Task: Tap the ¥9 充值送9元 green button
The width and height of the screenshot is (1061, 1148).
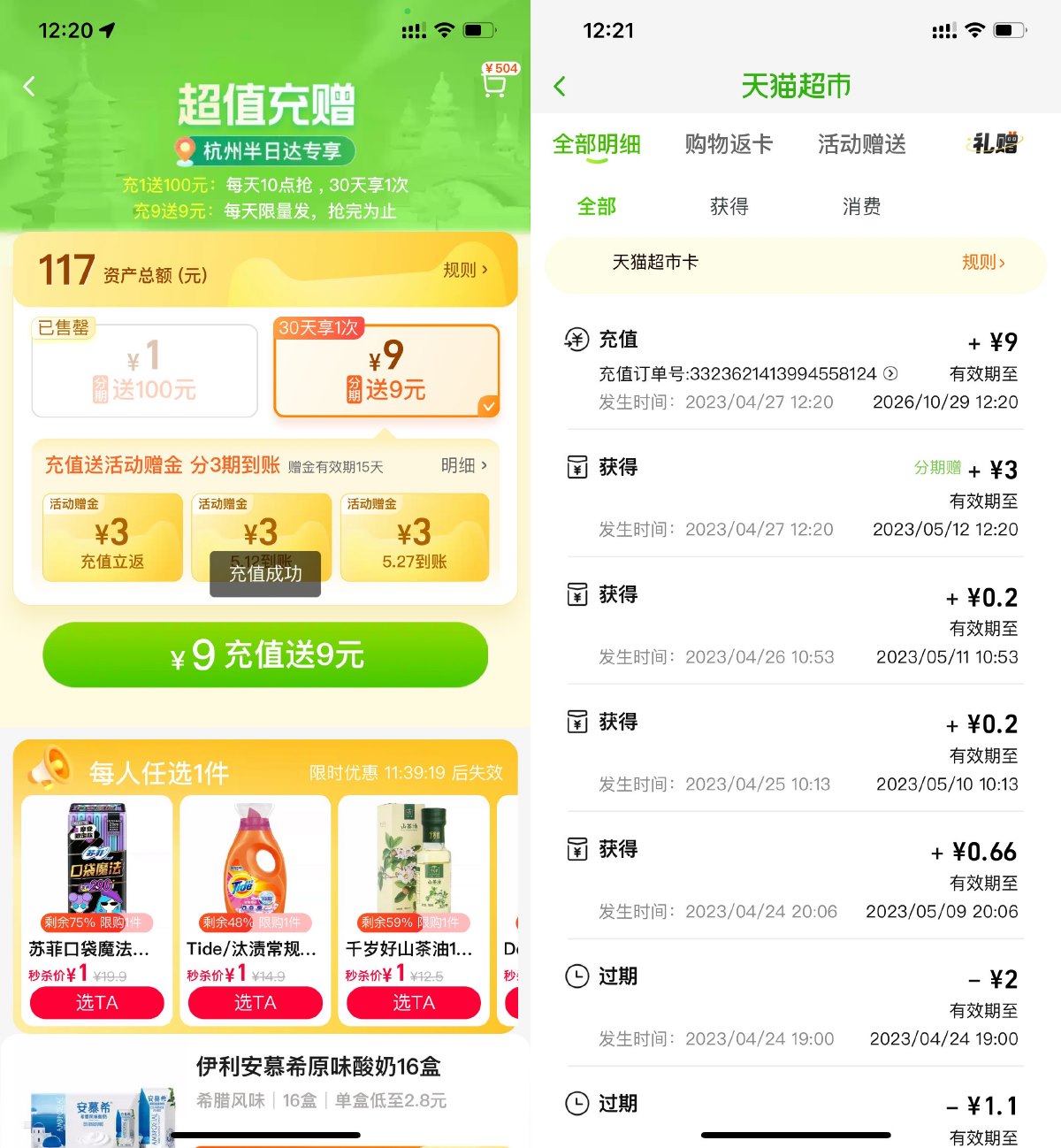Action: tap(265, 655)
